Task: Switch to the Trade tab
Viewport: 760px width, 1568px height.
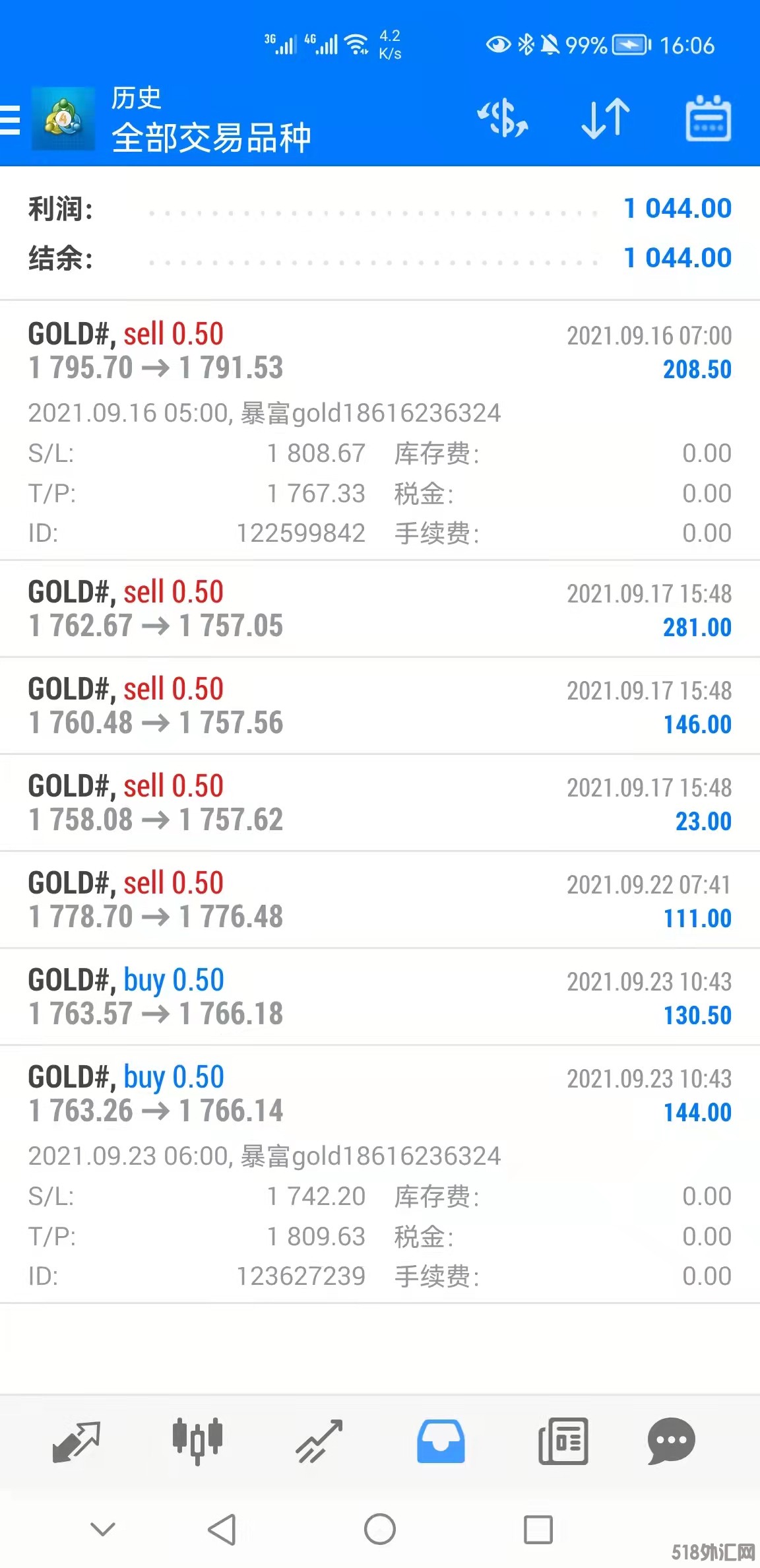Action: click(x=319, y=1441)
